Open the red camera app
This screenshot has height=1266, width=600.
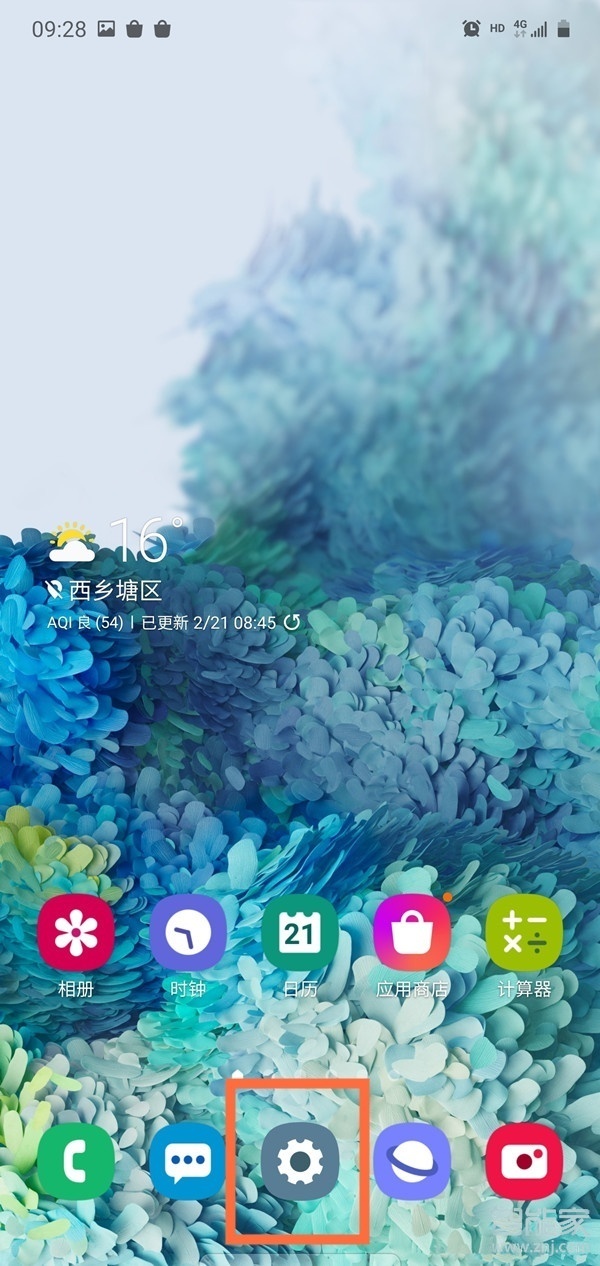coord(524,1161)
